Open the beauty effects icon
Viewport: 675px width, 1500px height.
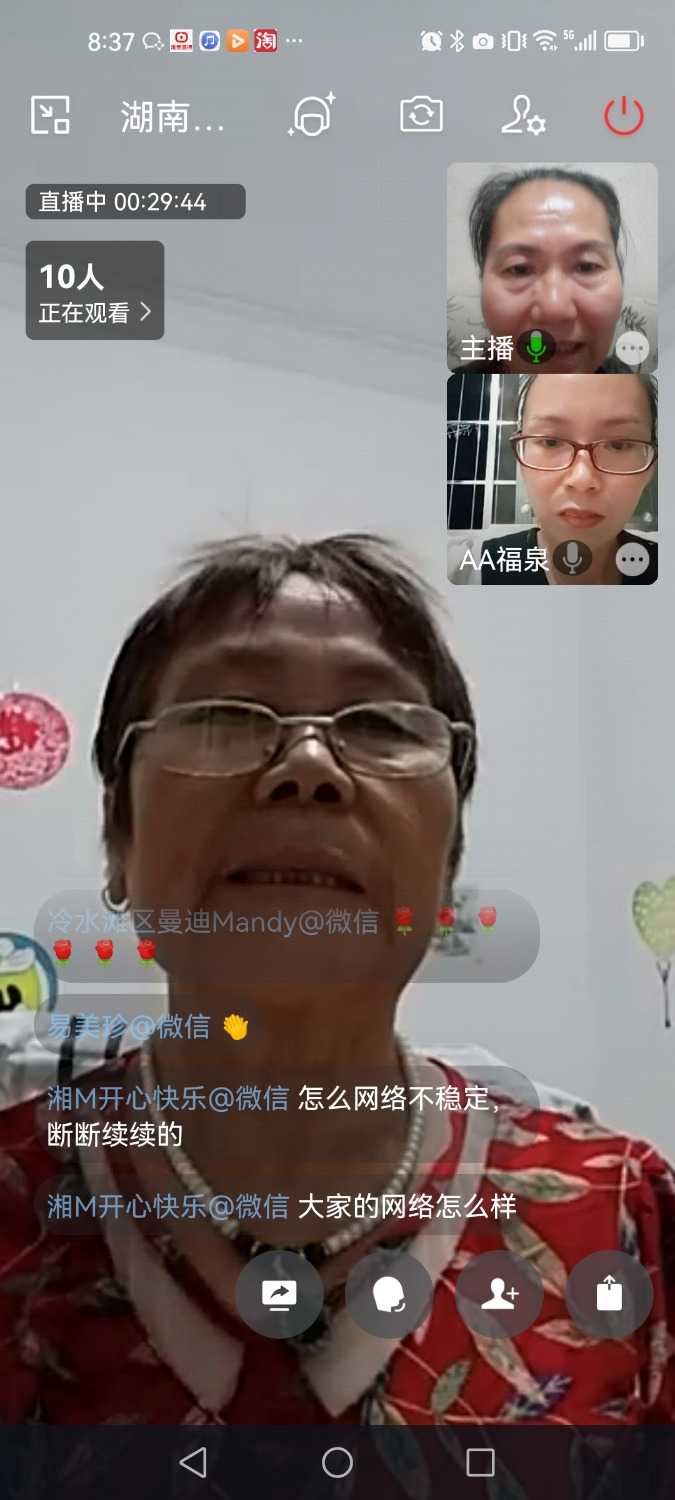(312, 116)
